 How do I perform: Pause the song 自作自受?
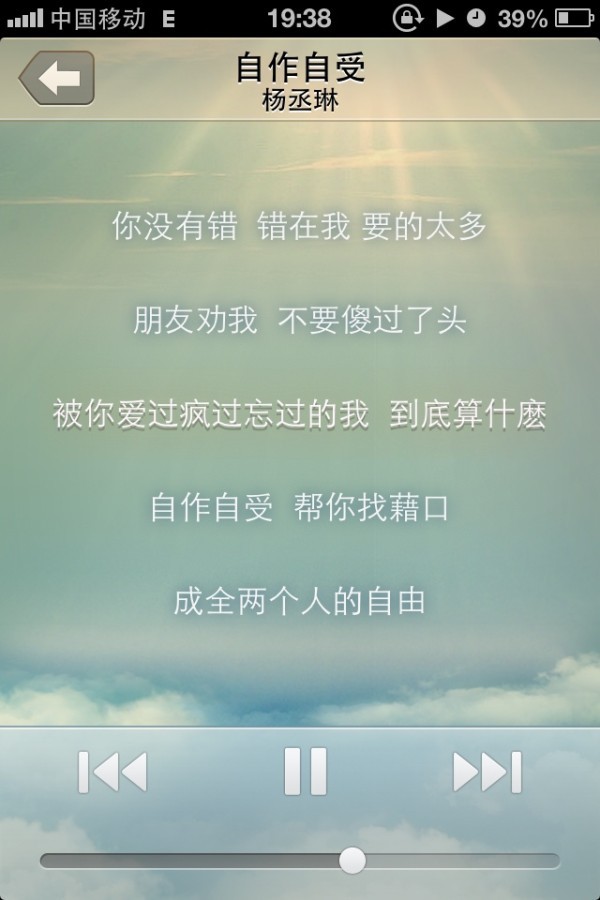(x=305, y=771)
